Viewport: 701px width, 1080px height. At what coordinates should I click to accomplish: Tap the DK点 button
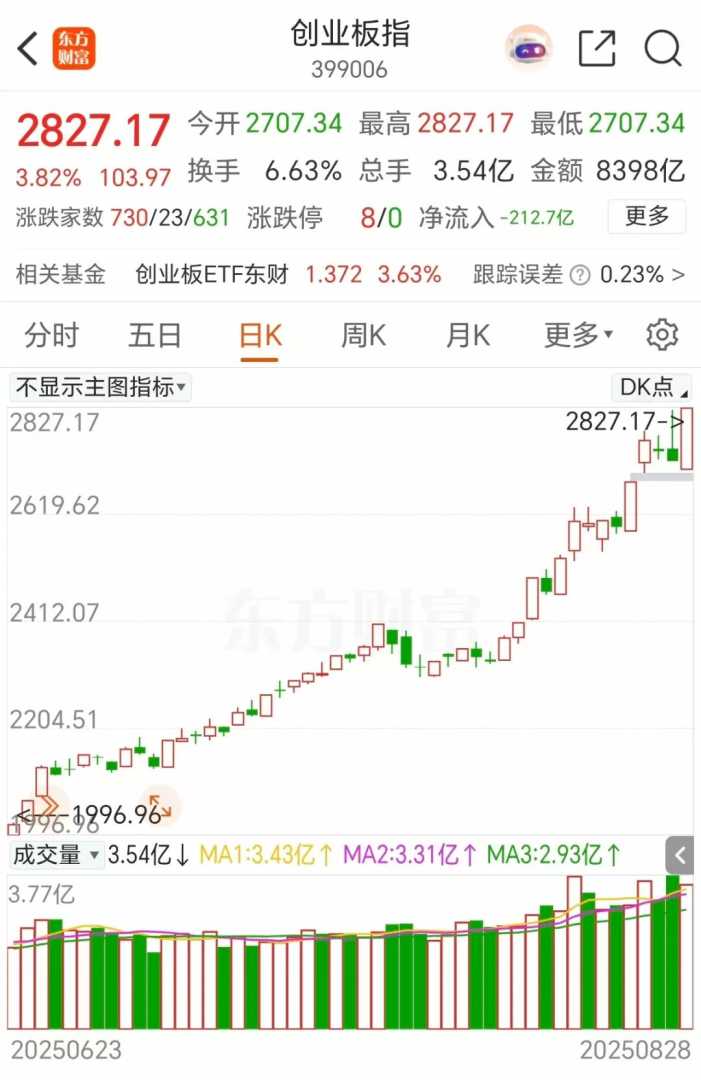[652, 388]
